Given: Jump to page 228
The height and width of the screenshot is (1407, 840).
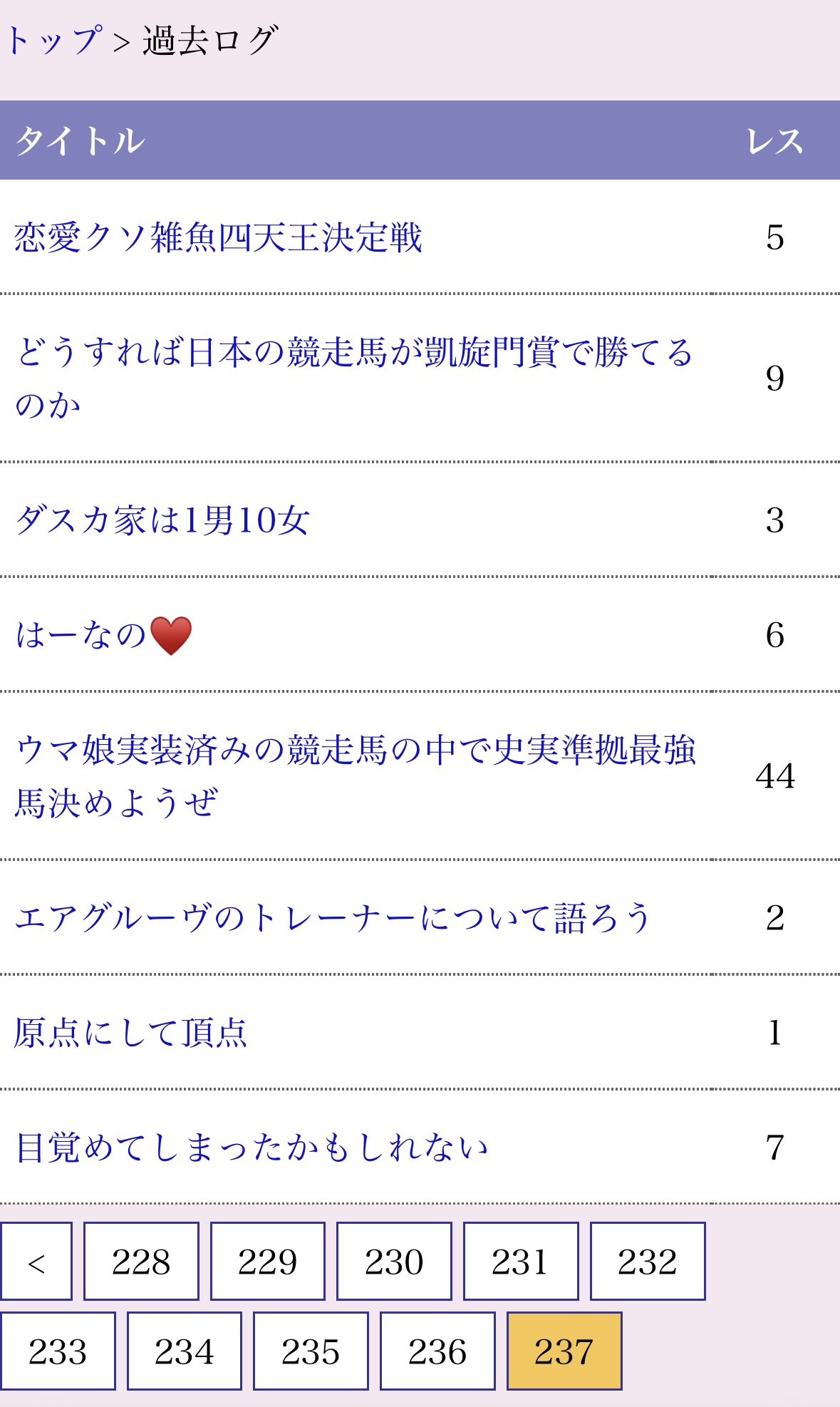Looking at the screenshot, I should [141, 1262].
